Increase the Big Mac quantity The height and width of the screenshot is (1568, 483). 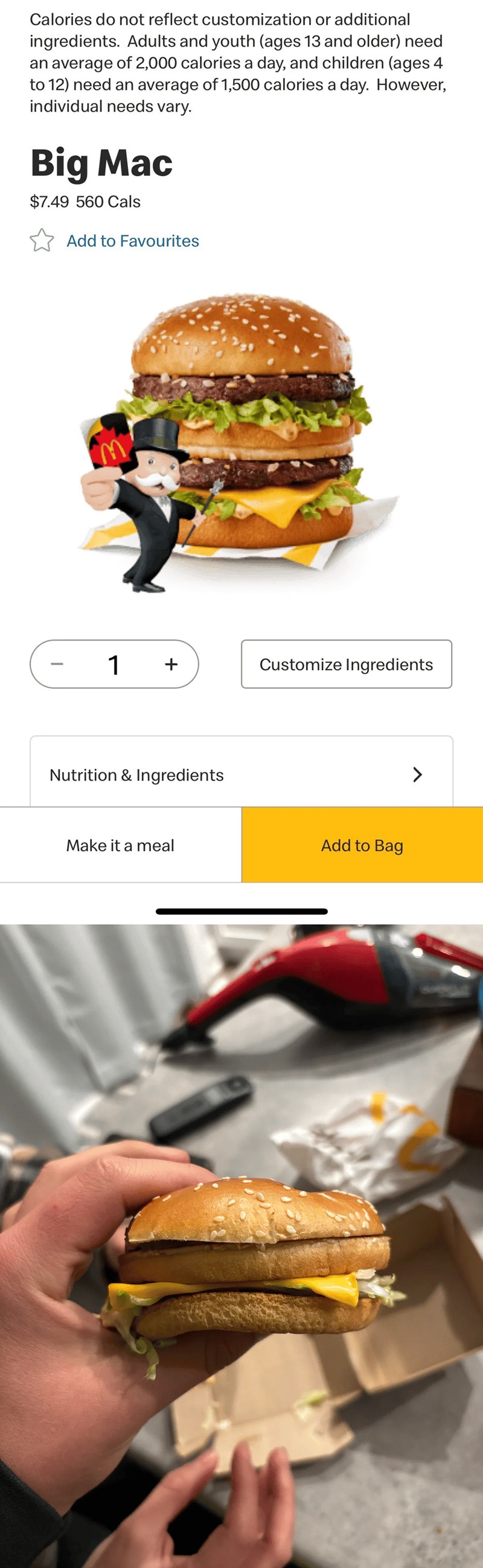171,664
